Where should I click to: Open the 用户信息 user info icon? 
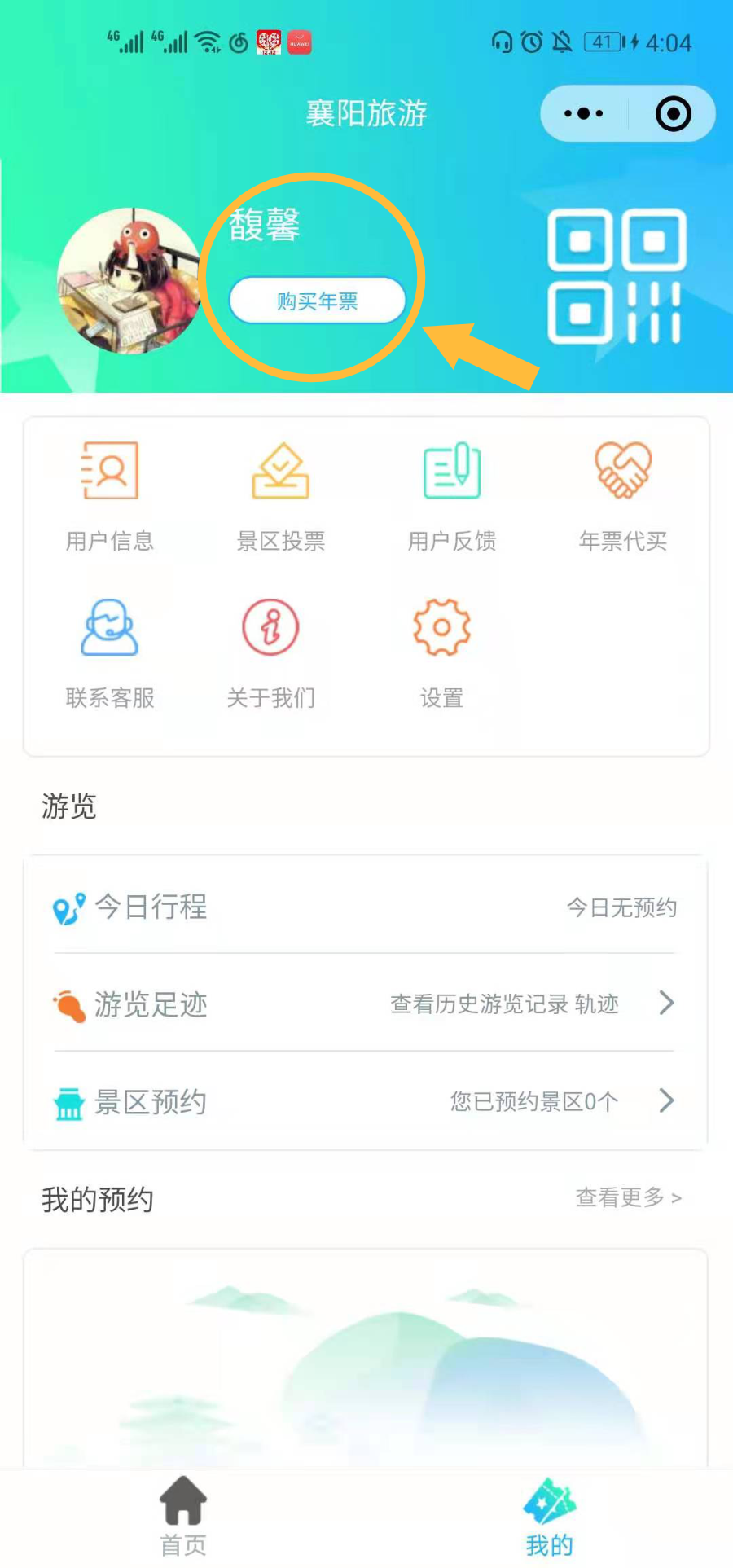[x=109, y=468]
